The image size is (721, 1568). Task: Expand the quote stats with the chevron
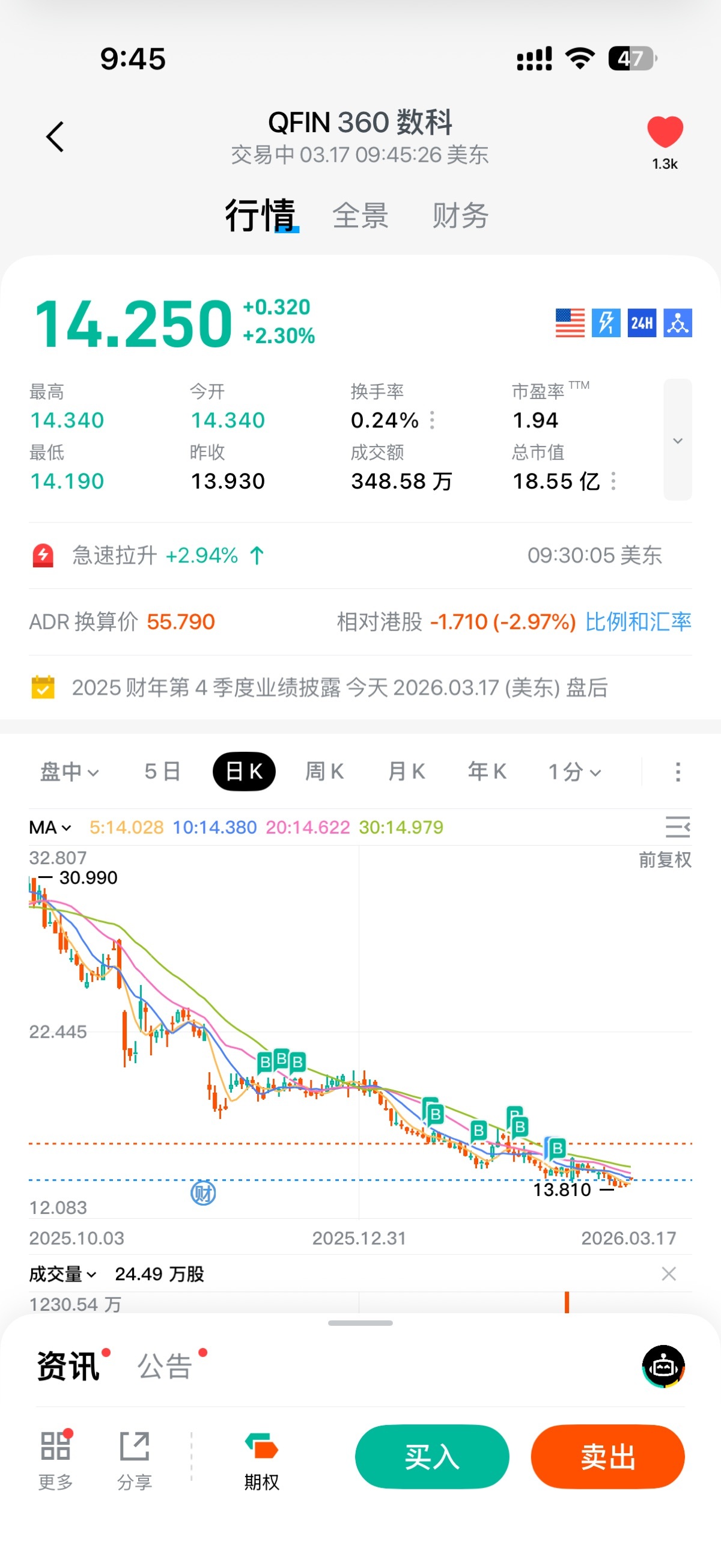tap(677, 440)
